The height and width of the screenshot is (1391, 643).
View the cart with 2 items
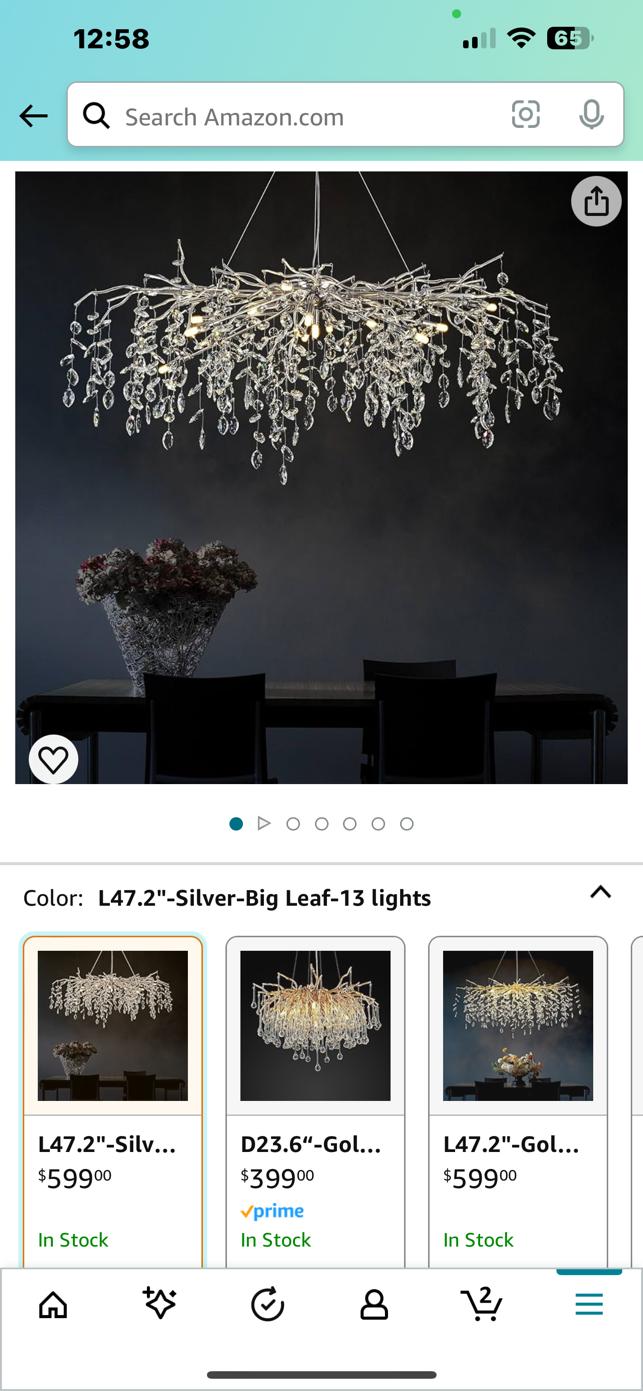482,1304
